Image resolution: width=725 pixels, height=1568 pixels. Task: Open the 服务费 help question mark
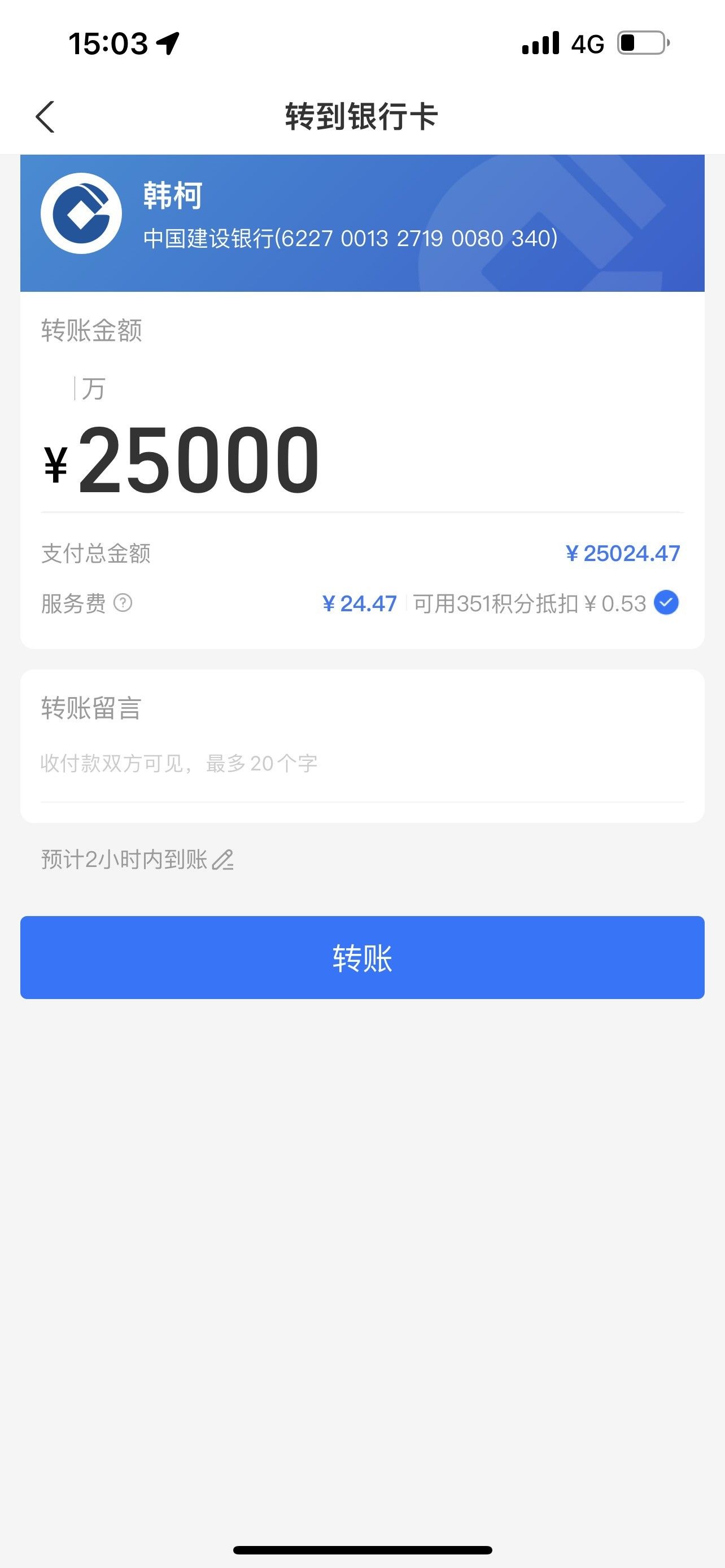(123, 603)
